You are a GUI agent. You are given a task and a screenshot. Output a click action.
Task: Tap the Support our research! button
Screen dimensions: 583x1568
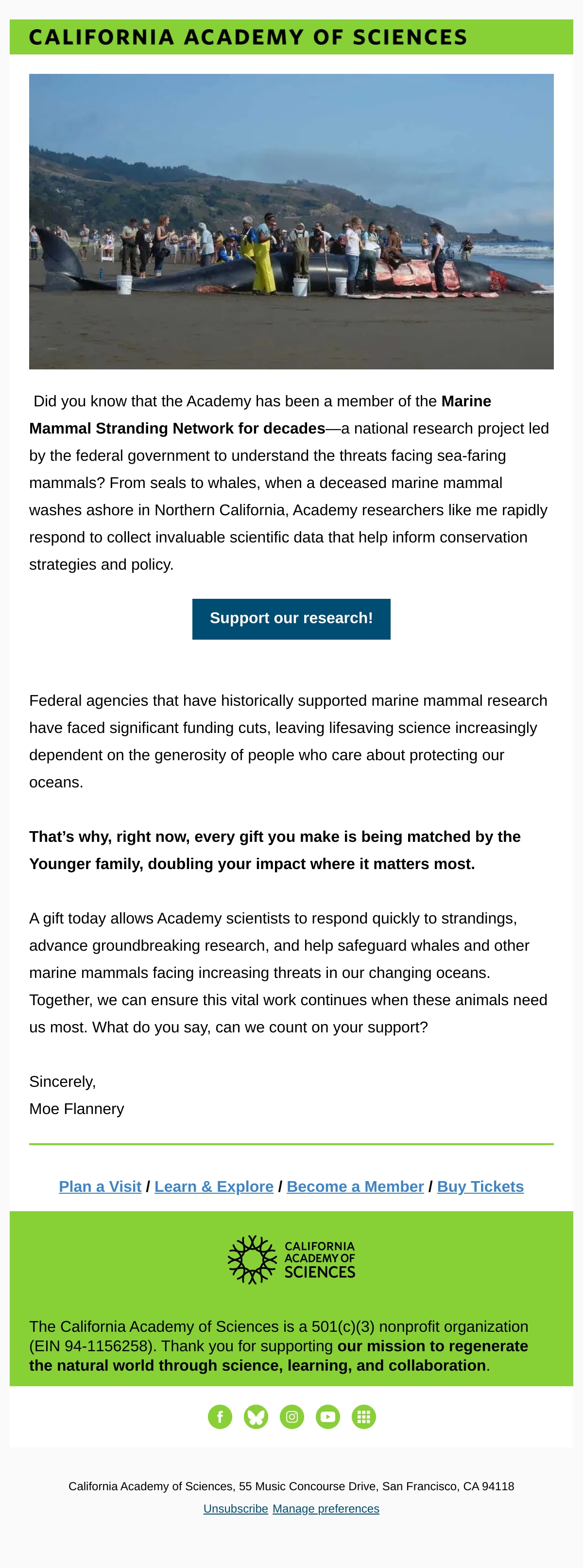pyautogui.click(x=291, y=618)
